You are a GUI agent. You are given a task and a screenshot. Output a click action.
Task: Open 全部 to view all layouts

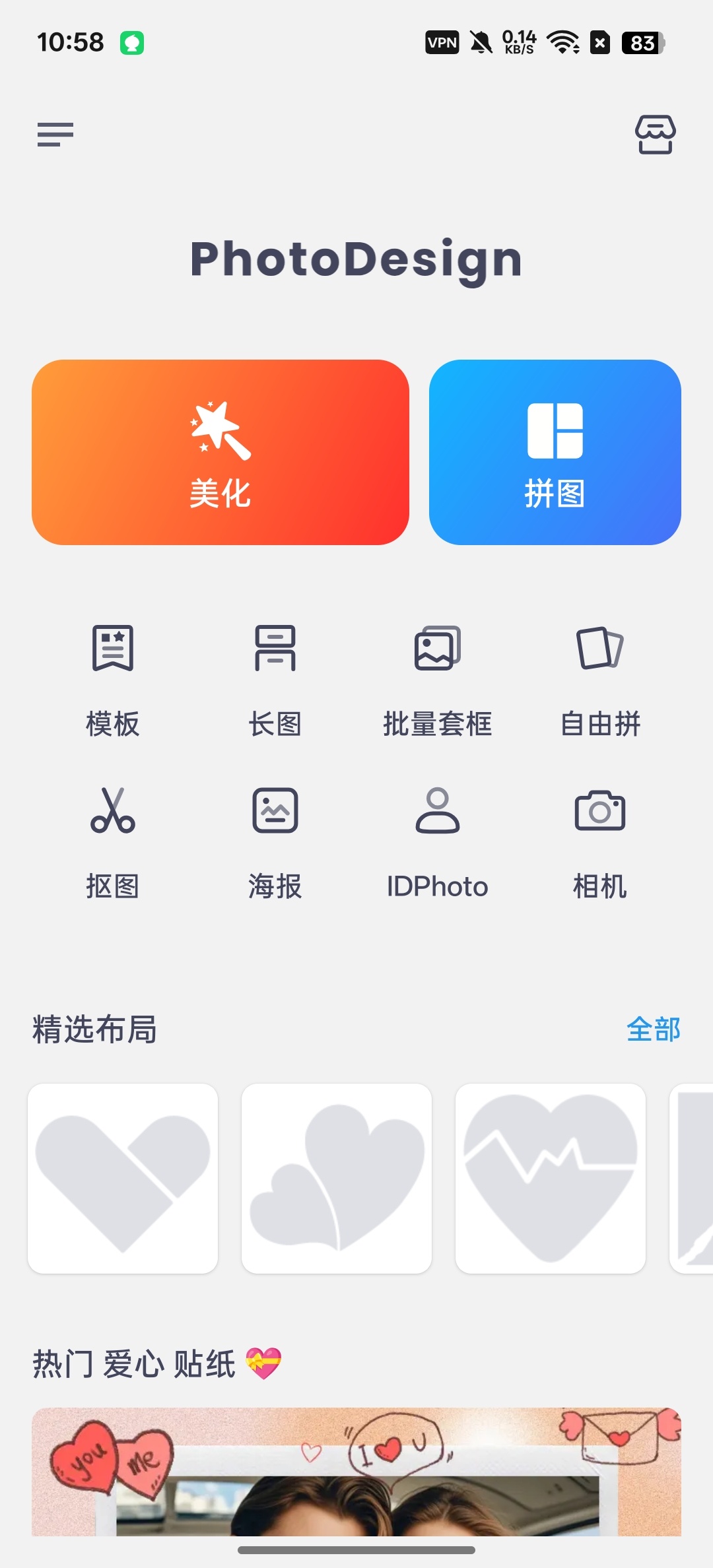(x=655, y=1029)
